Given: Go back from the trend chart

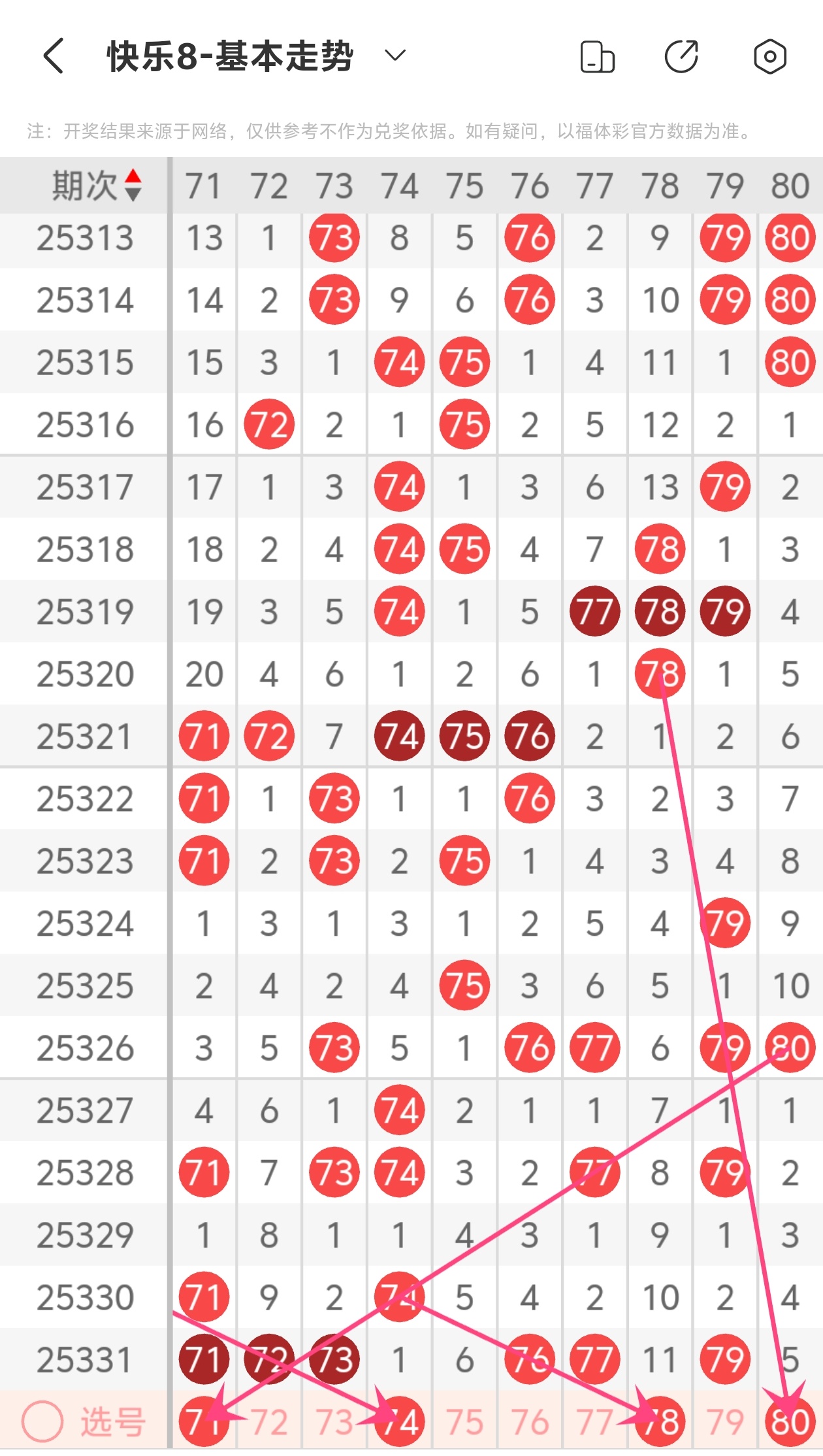Looking at the screenshot, I should tap(54, 56).
